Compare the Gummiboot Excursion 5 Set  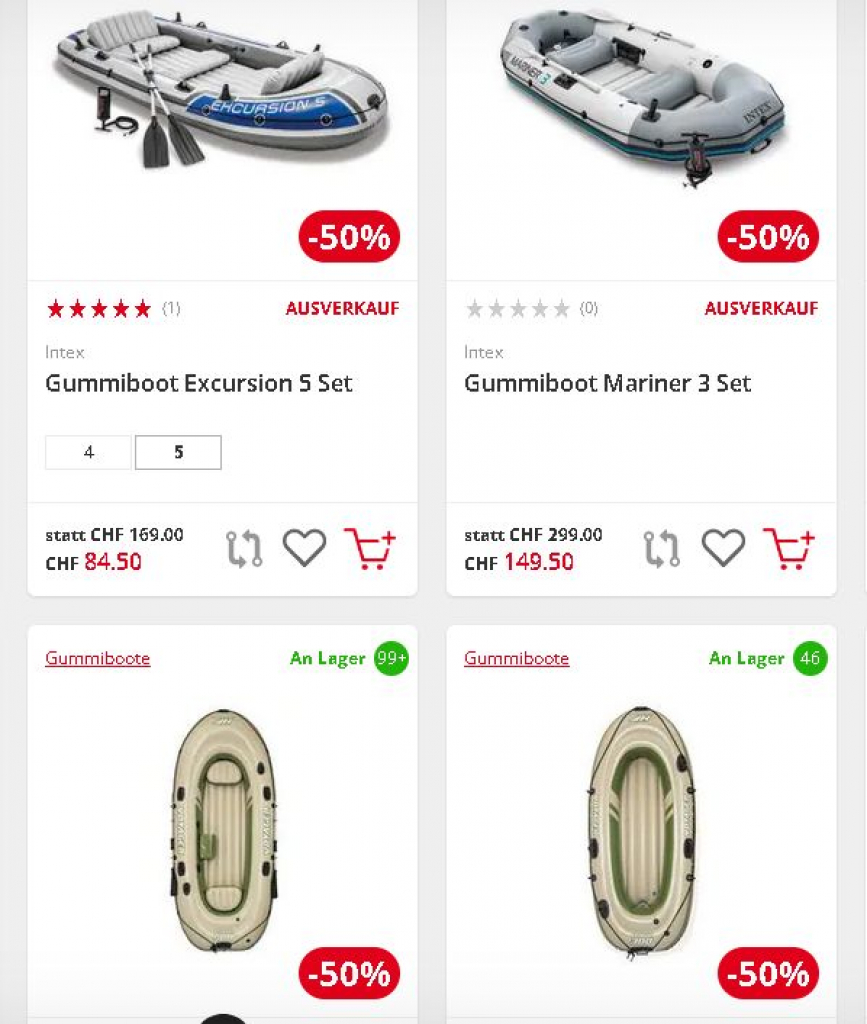[x=244, y=548]
